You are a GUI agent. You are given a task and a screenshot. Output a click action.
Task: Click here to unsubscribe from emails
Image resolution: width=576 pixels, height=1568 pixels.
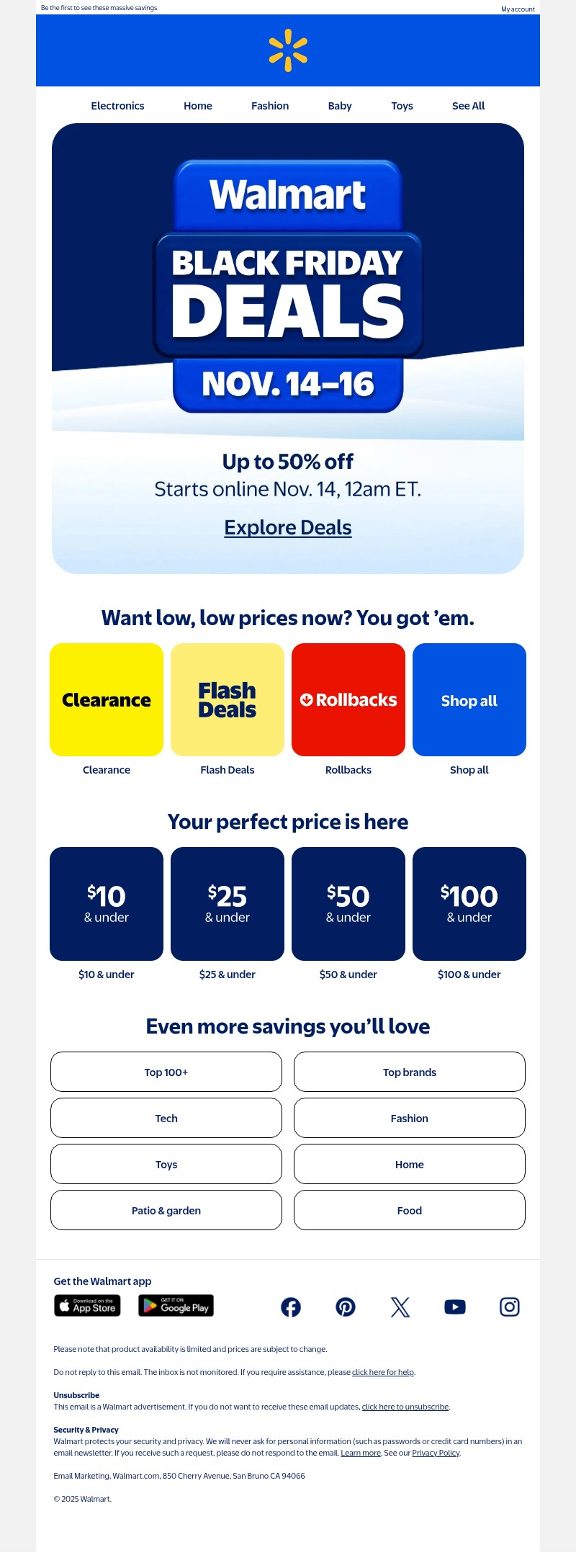tap(405, 1406)
